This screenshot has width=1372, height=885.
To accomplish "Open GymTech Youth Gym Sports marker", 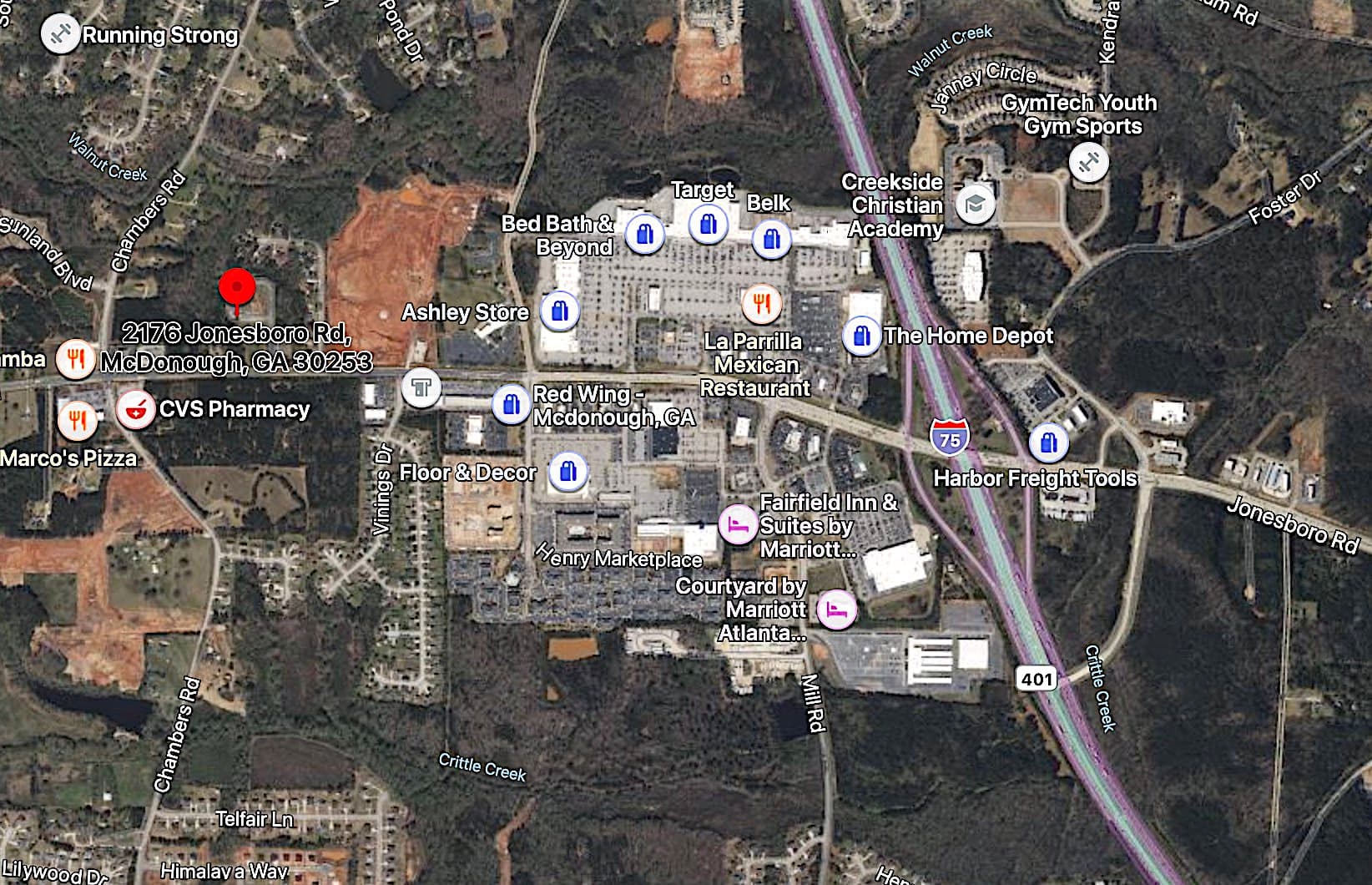I will coord(1088,163).
